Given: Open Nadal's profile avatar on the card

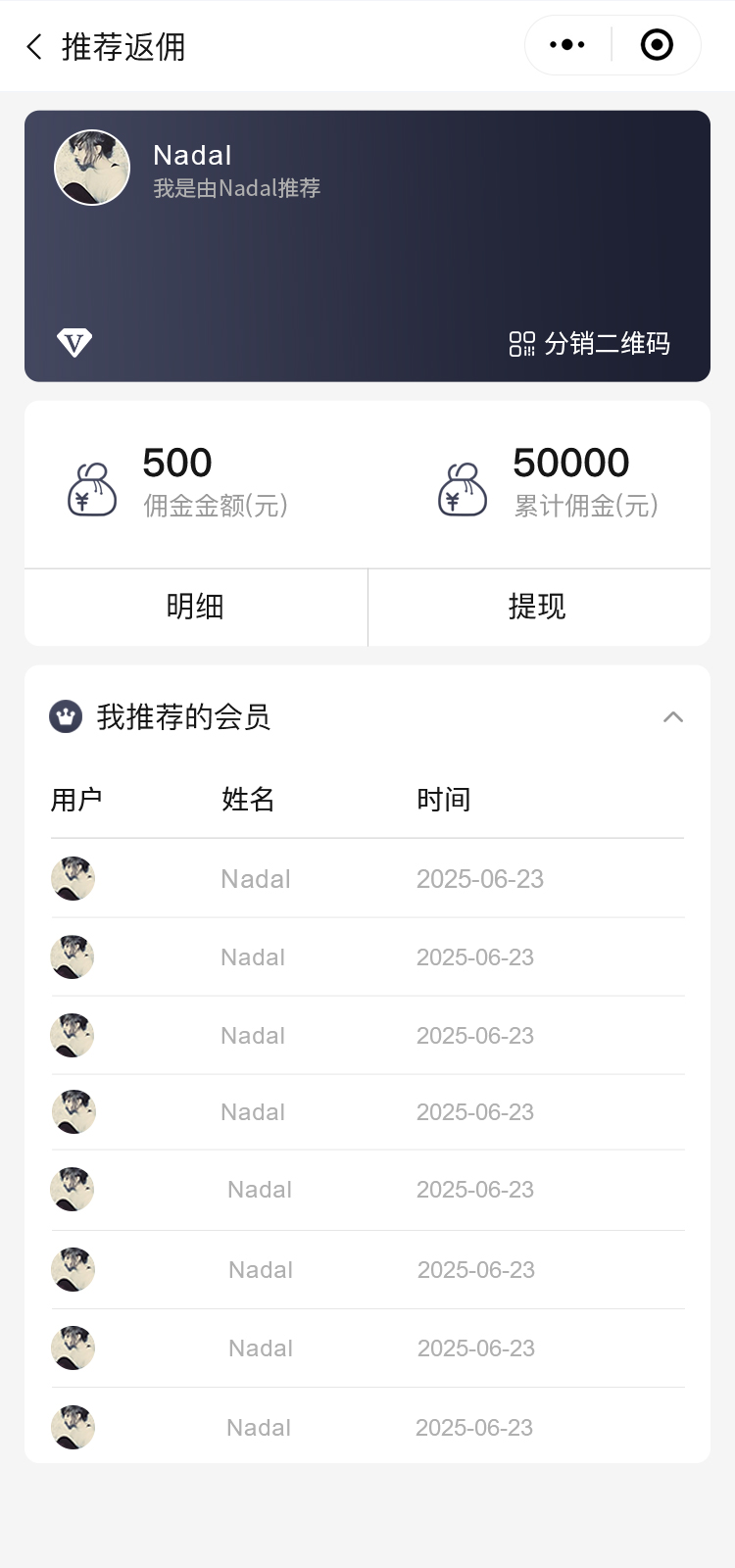Looking at the screenshot, I should pyautogui.click(x=92, y=168).
